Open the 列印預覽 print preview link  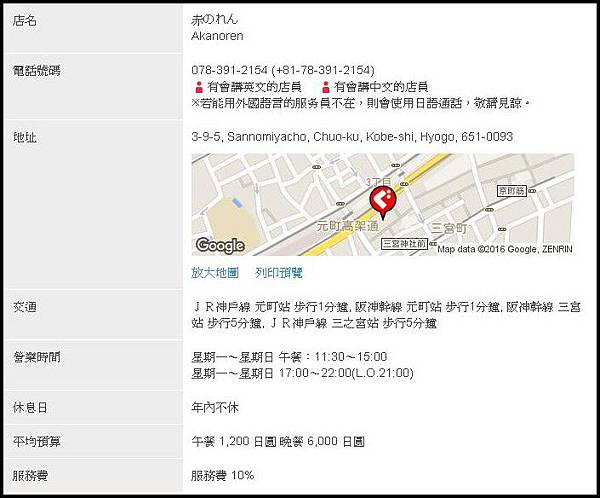point(278,272)
